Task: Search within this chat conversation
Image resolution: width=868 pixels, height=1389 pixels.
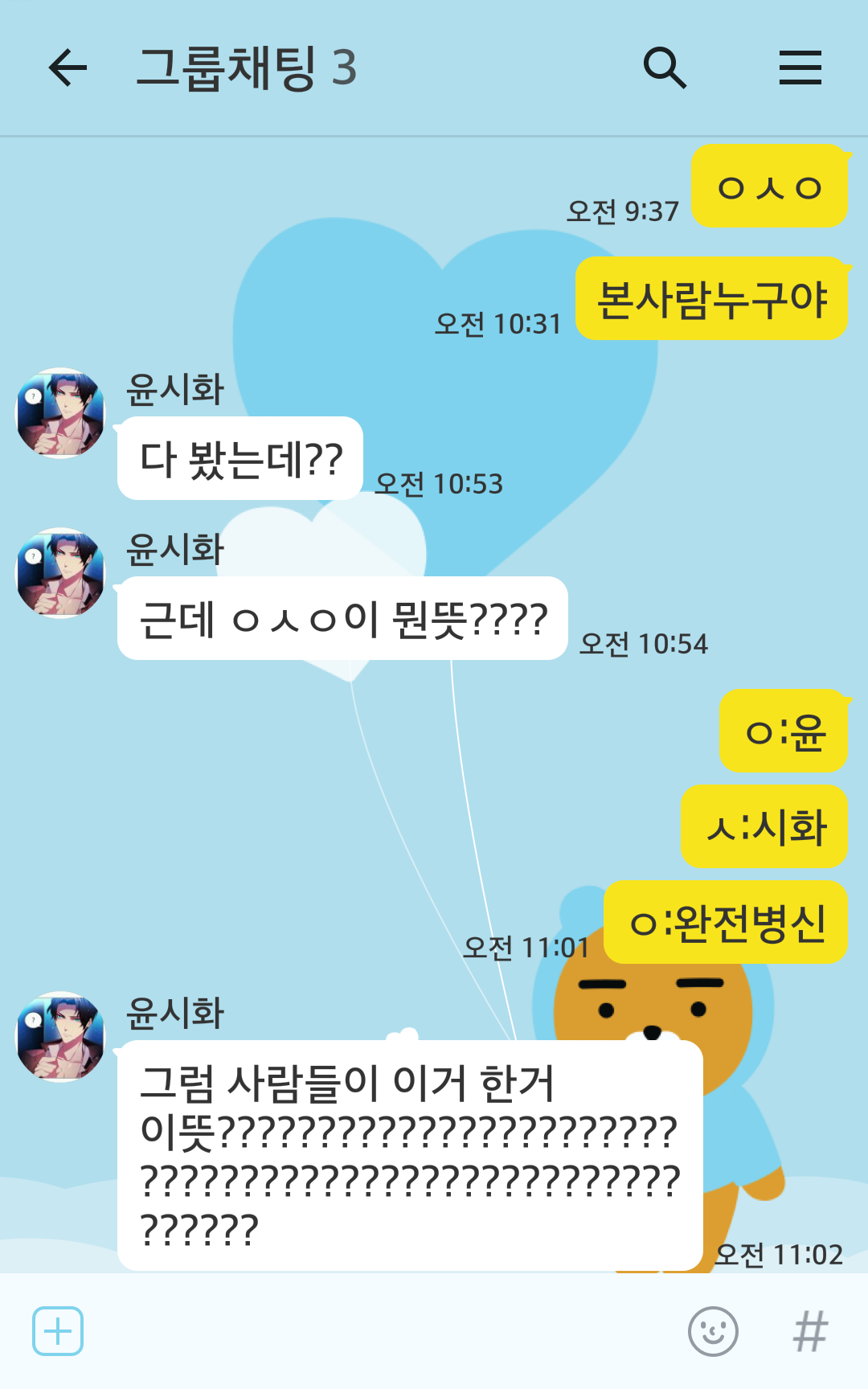Action: [x=665, y=68]
